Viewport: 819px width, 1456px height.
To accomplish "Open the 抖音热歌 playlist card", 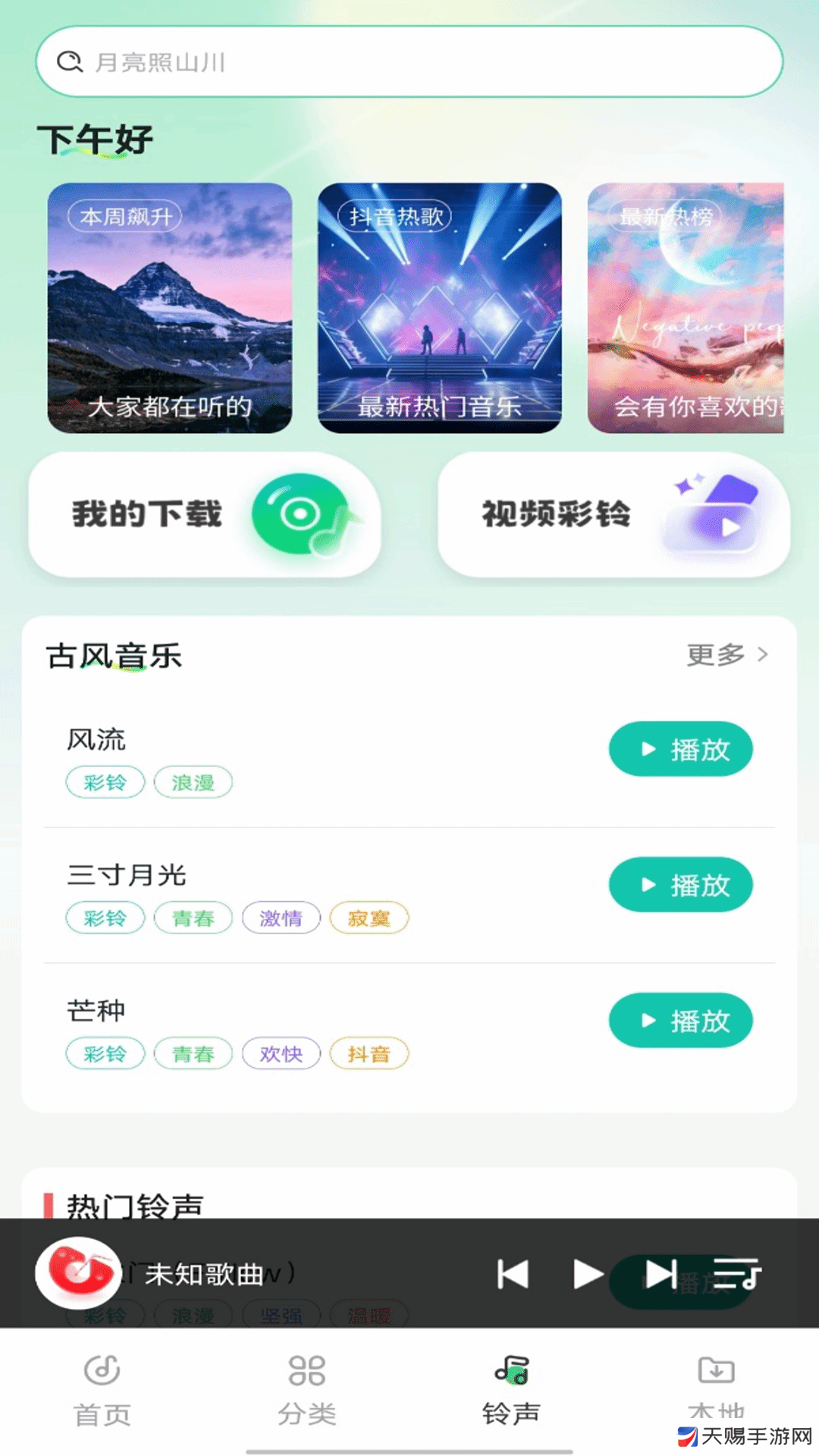I will pos(440,308).
